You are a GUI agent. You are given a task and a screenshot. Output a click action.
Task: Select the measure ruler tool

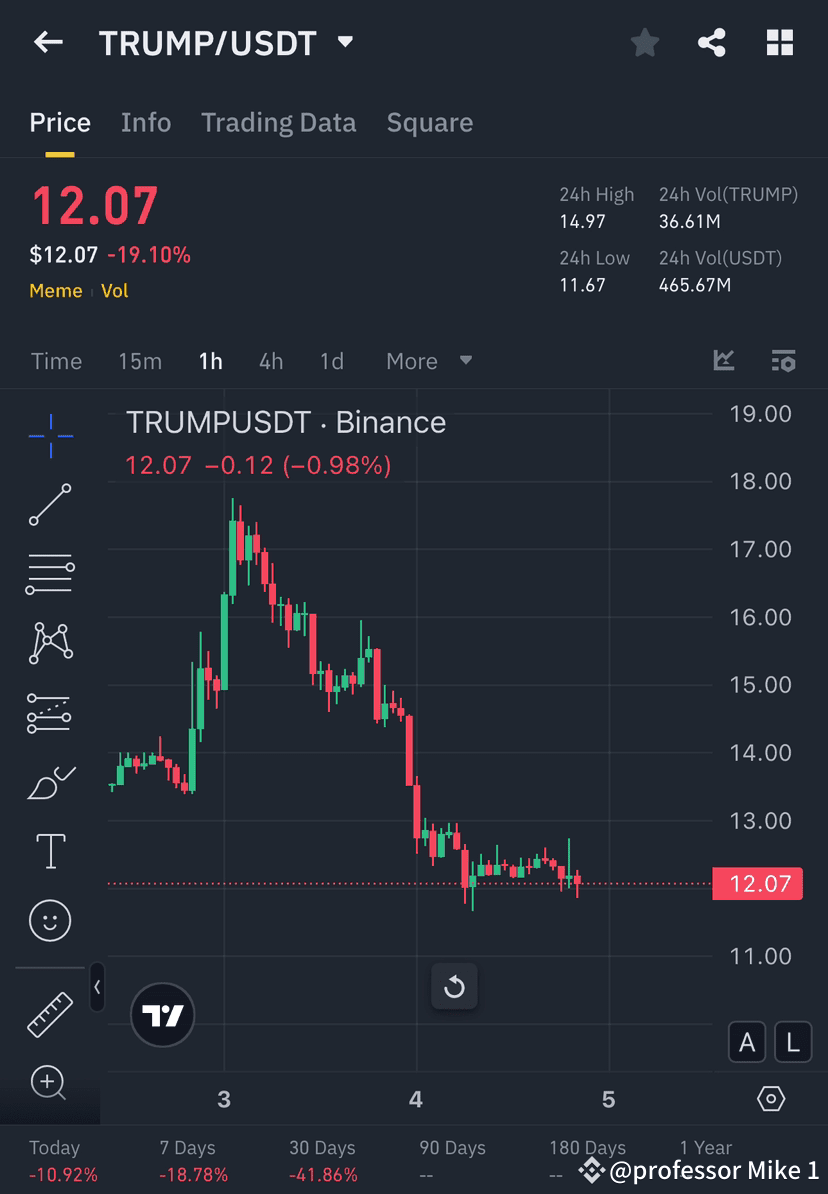49,1013
